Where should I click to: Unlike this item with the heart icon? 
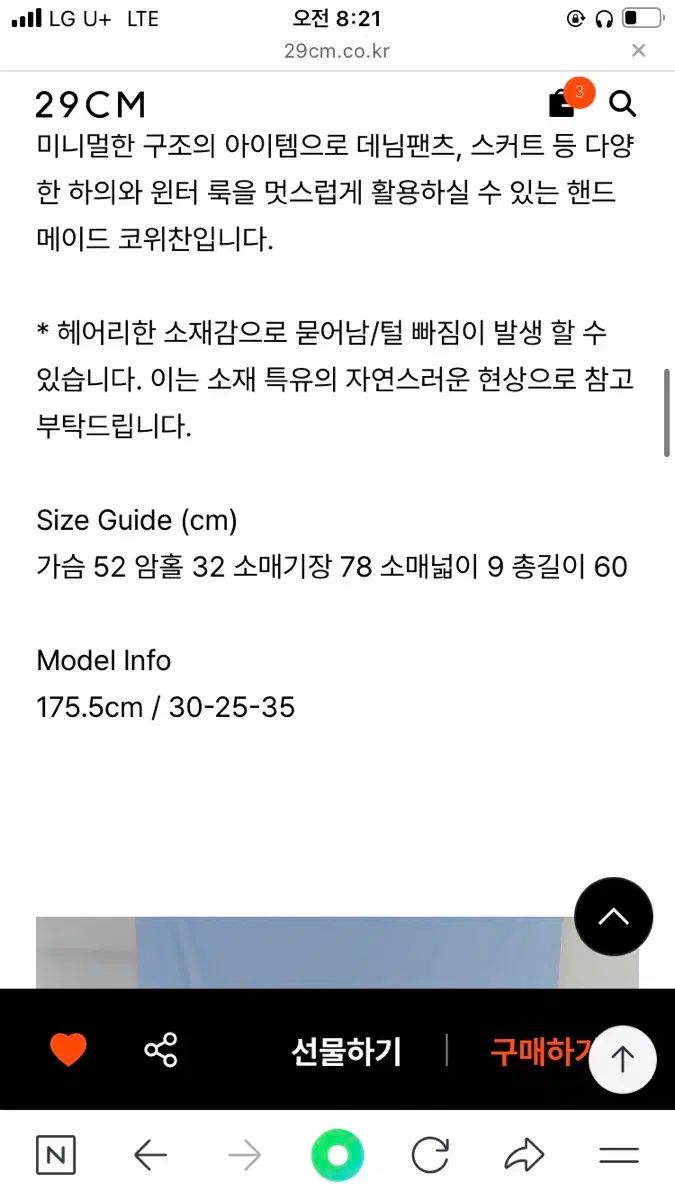coord(68,1050)
